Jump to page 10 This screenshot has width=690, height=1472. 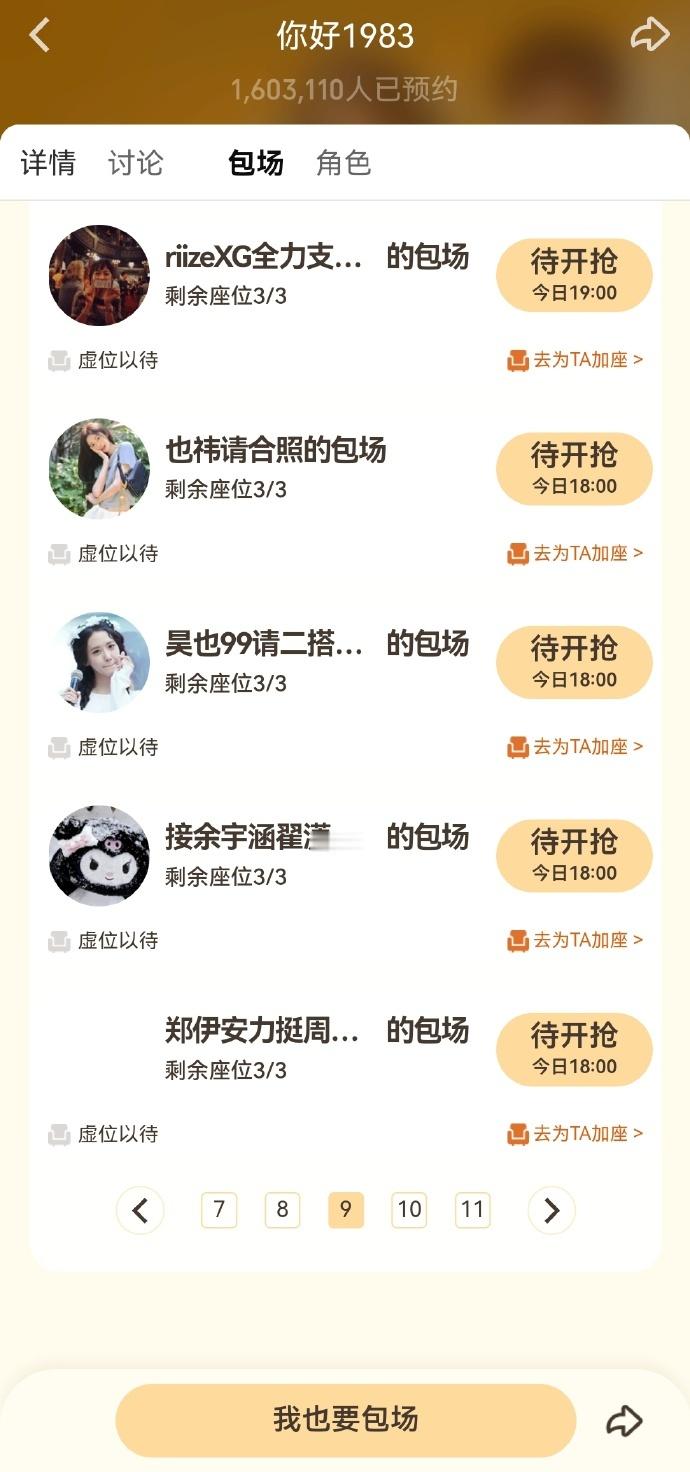coord(409,1211)
